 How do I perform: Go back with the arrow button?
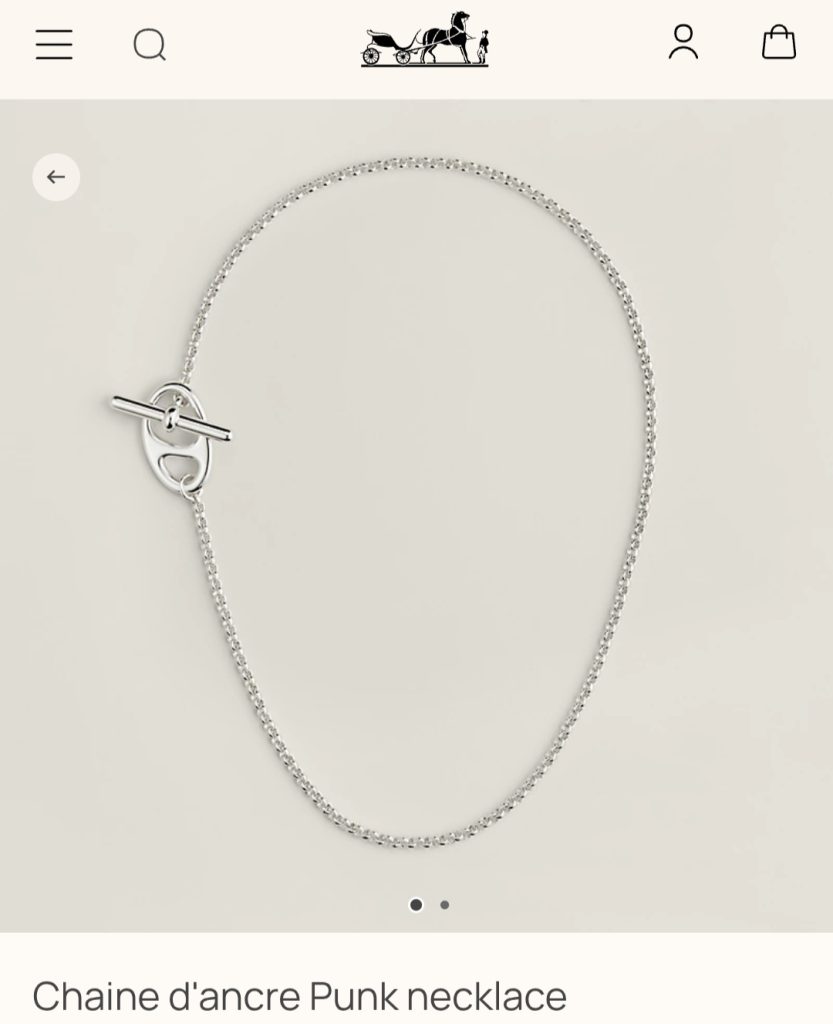click(x=56, y=177)
